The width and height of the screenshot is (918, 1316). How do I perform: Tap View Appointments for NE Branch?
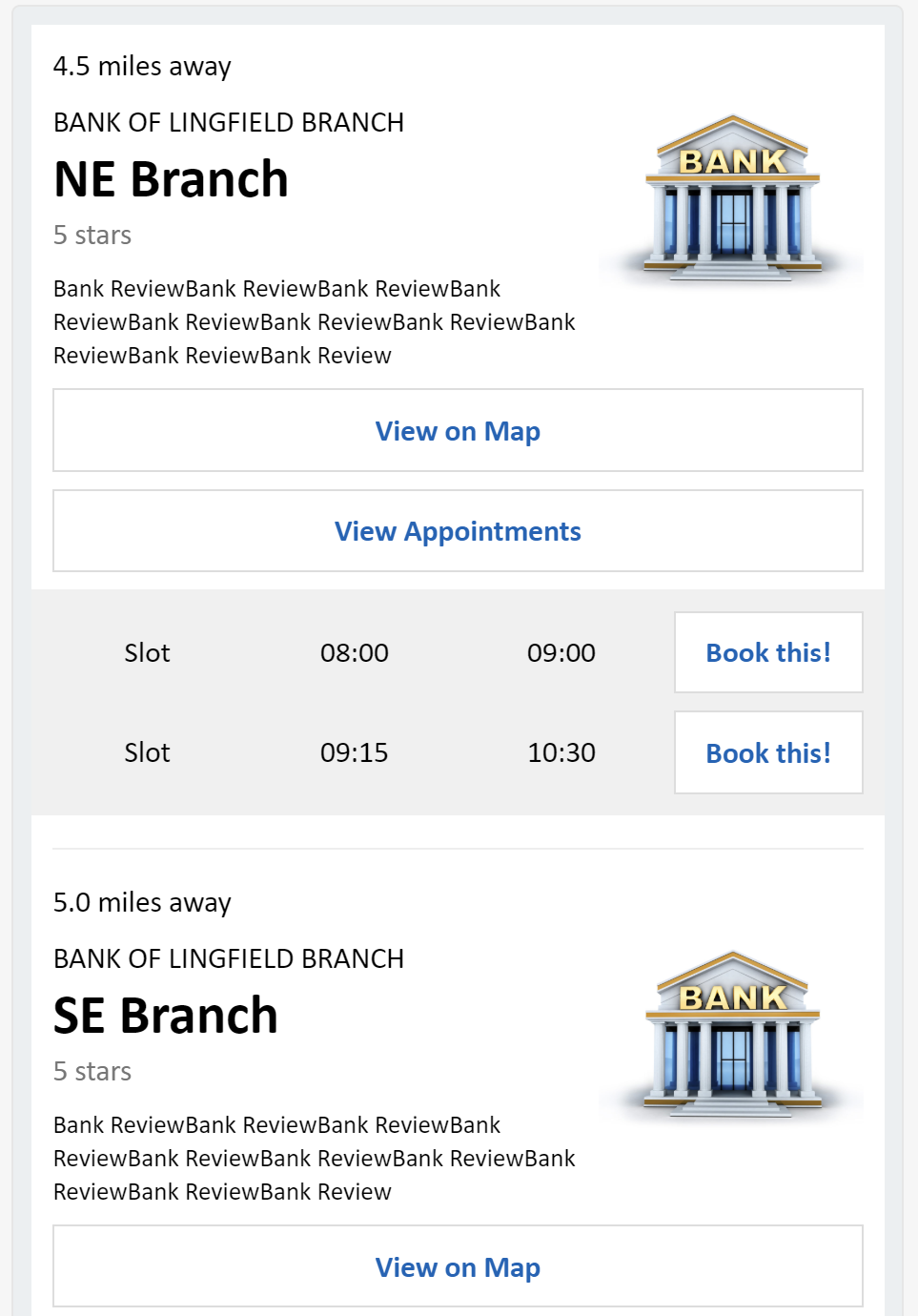click(x=458, y=531)
